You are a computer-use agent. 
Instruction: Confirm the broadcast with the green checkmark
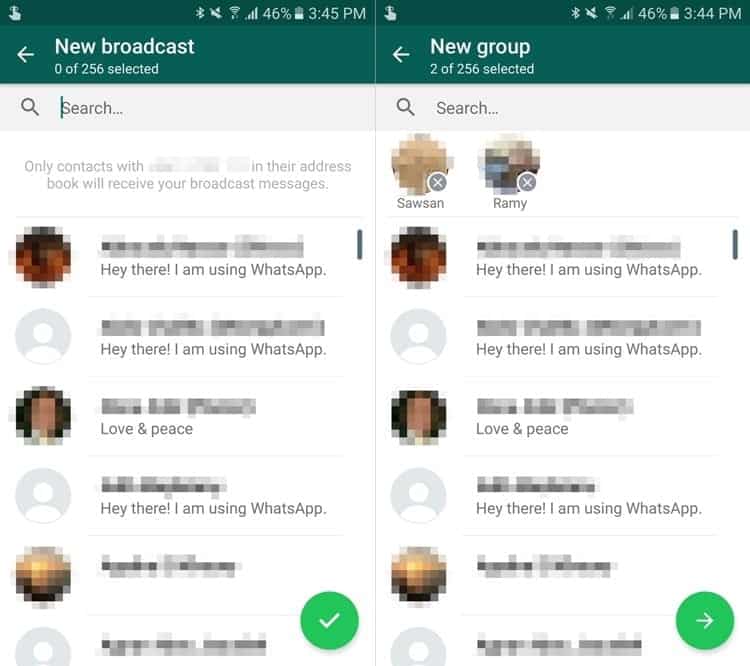pyautogui.click(x=330, y=620)
